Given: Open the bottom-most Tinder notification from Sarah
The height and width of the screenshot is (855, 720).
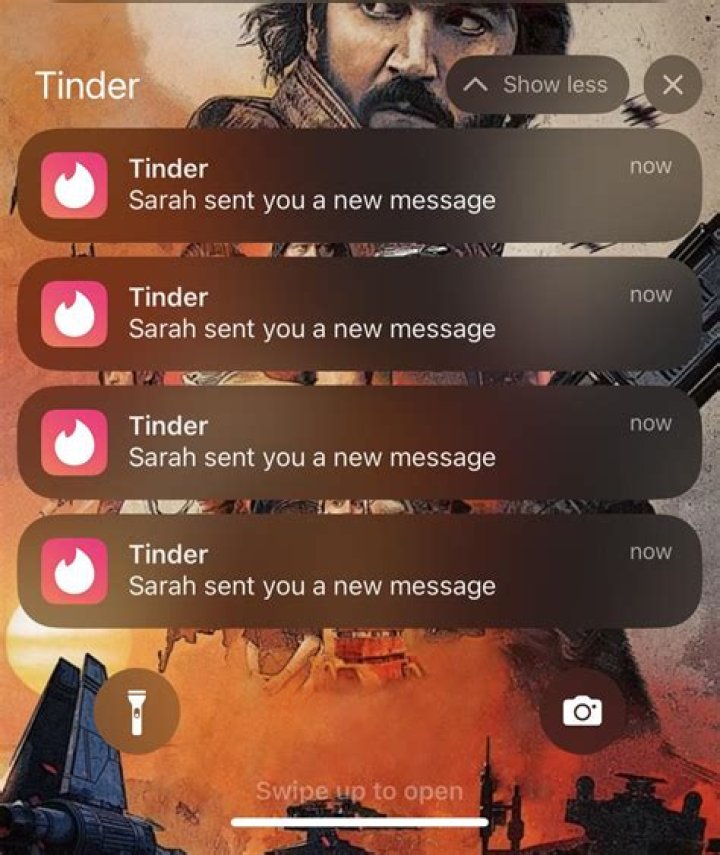Looking at the screenshot, I should click(360, 571).
